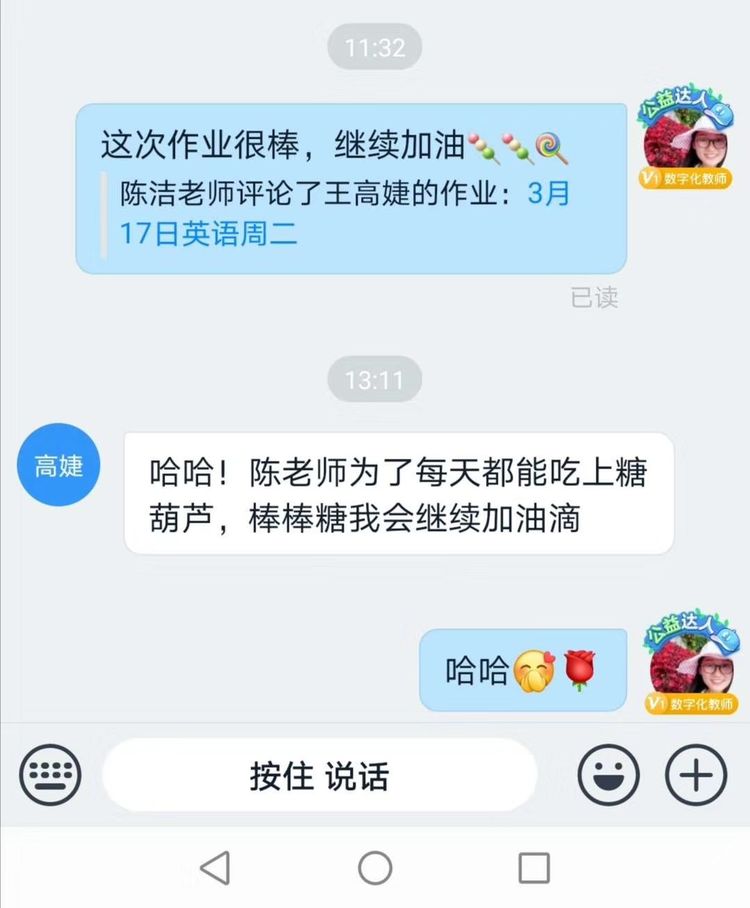Select the 13:11 timestamp
The width and height of the screenshot is (750, 908).
tap(375, 381)
